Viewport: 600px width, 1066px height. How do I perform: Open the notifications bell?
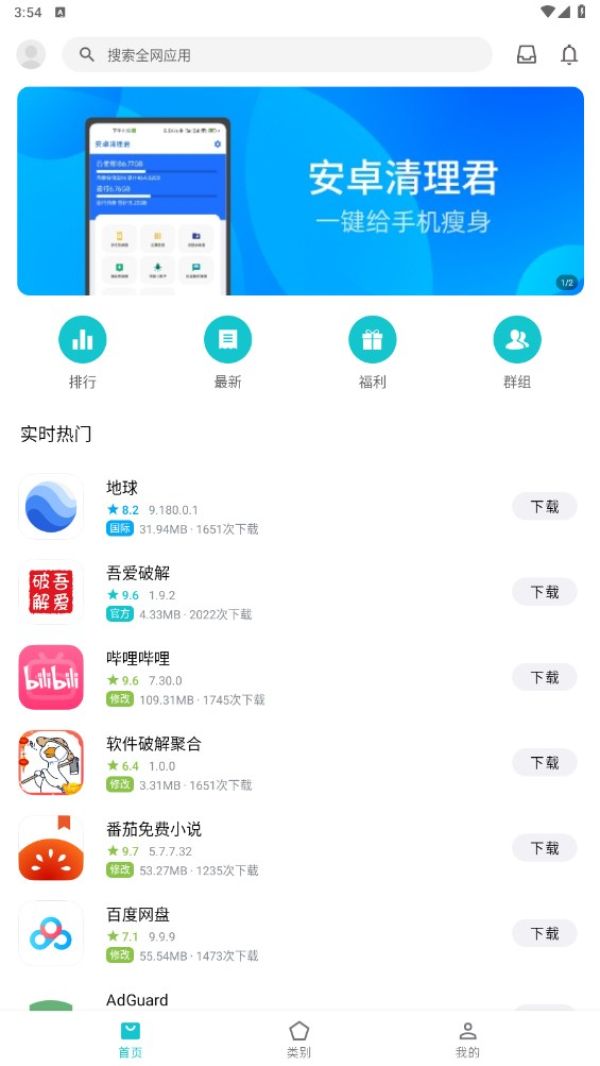[569, 55]
